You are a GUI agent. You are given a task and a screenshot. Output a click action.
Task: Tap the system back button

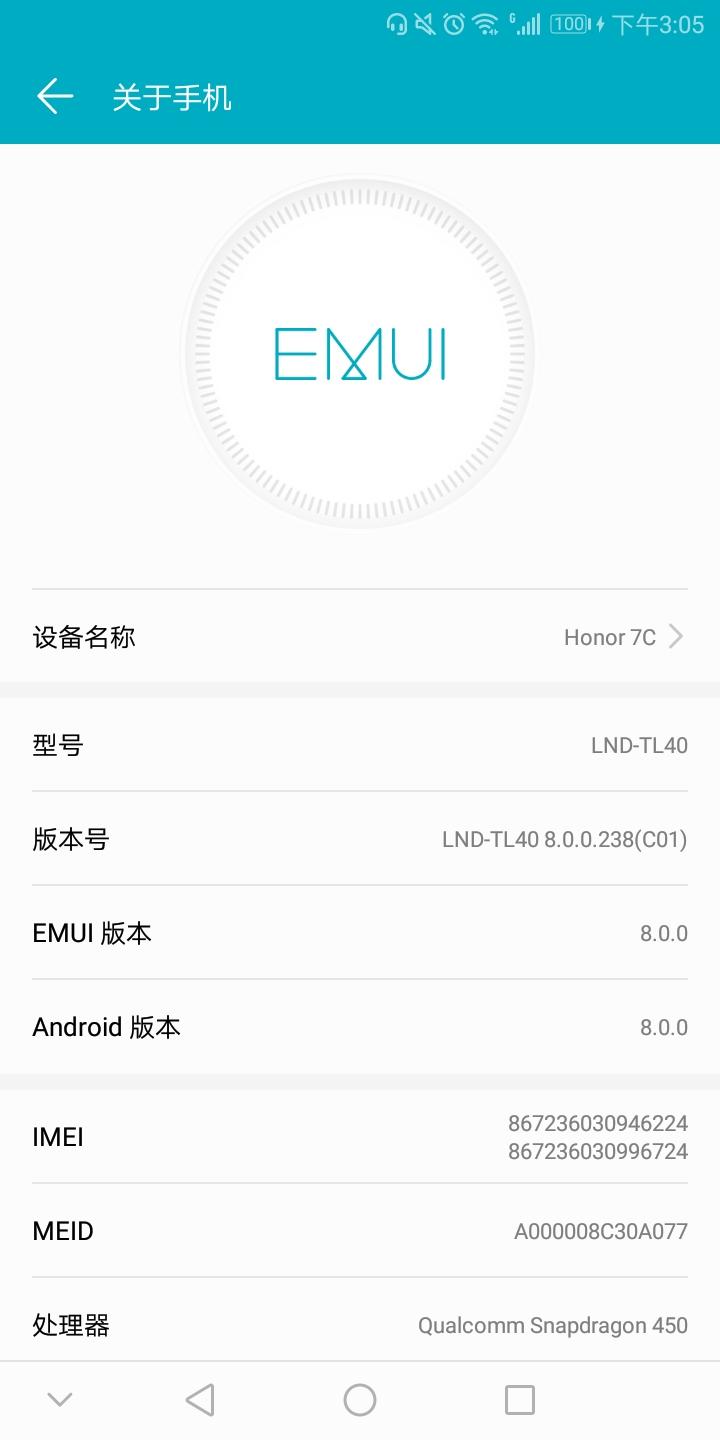(200, 1400)
